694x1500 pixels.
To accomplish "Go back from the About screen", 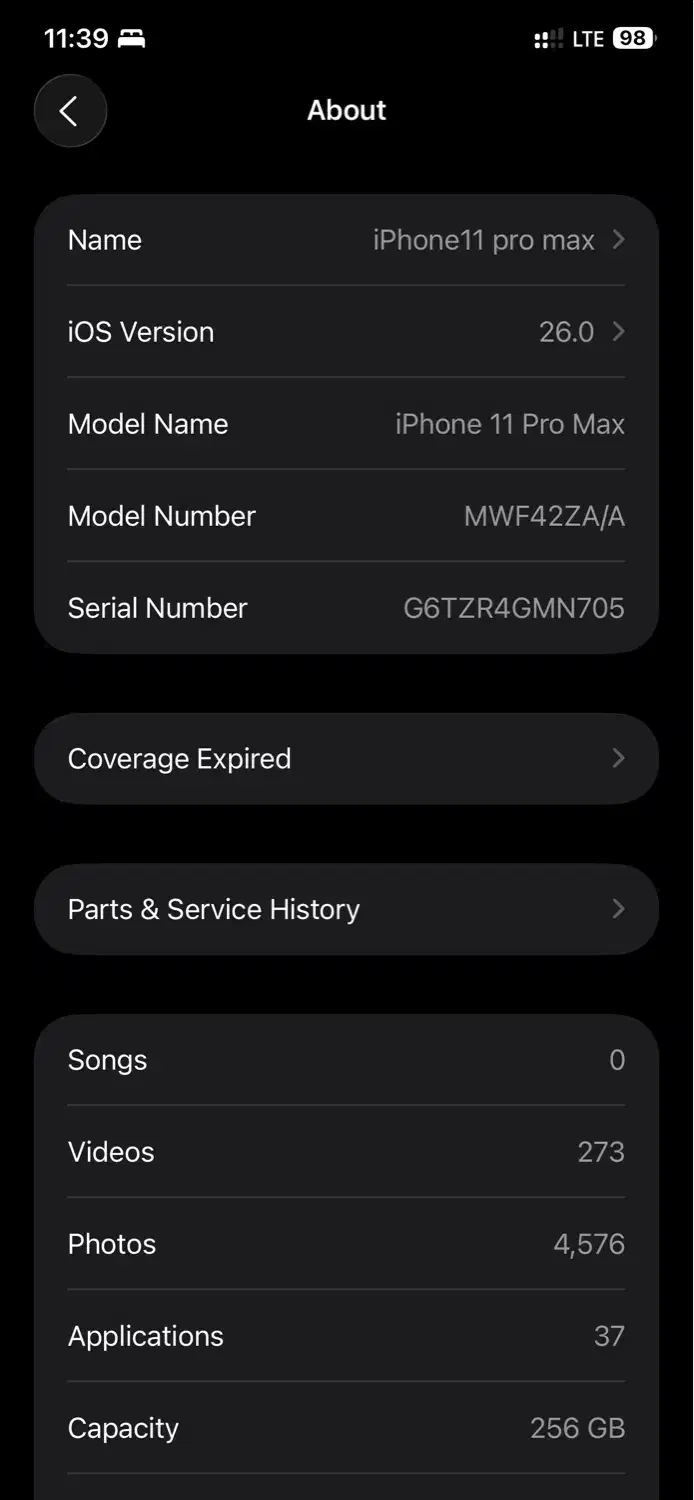I will click(x=69, y=111).
